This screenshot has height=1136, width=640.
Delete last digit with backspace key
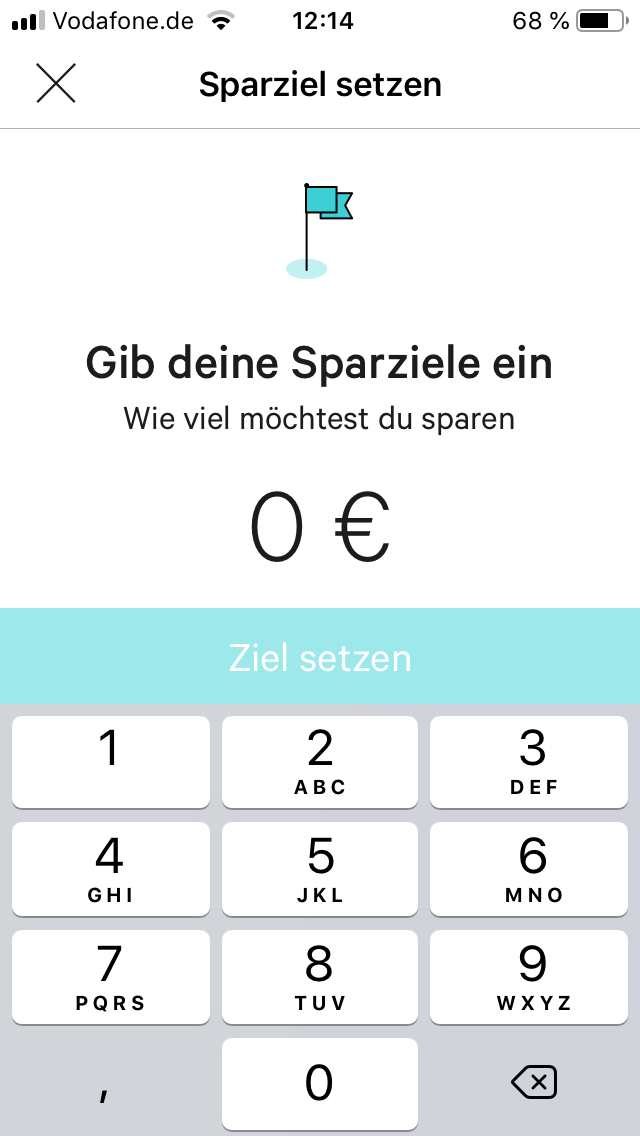point(533,1082)
